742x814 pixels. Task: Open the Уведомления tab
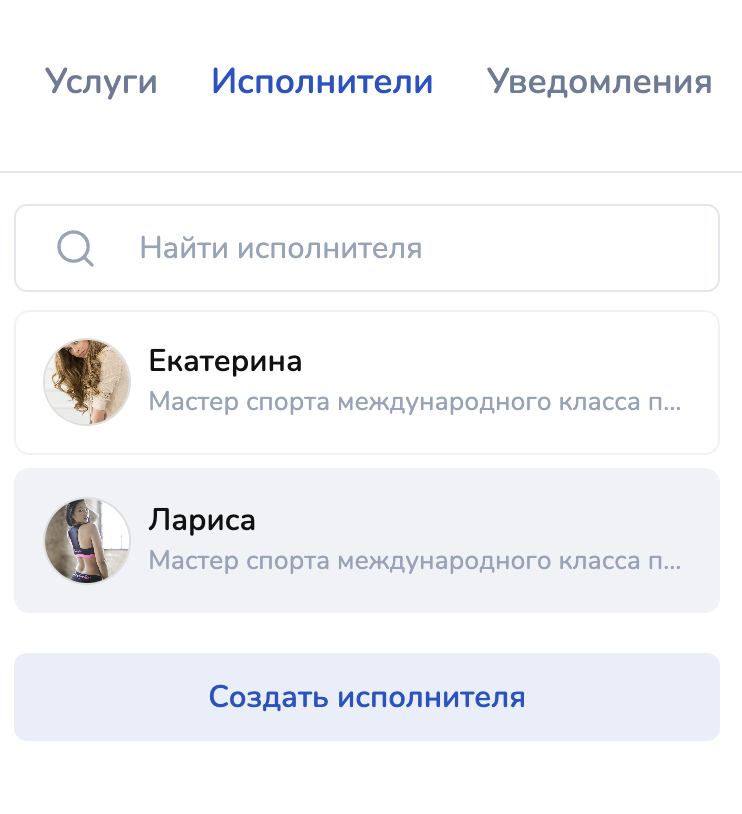[x=599, y=82]
